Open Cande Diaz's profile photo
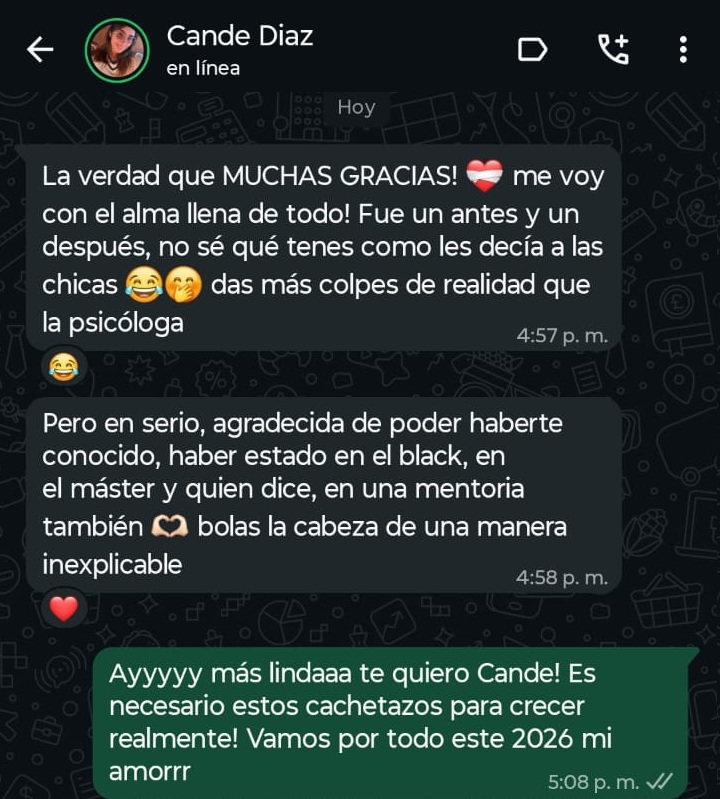Image resolution: width=720 pixels, height=799 pixels. 117,50
